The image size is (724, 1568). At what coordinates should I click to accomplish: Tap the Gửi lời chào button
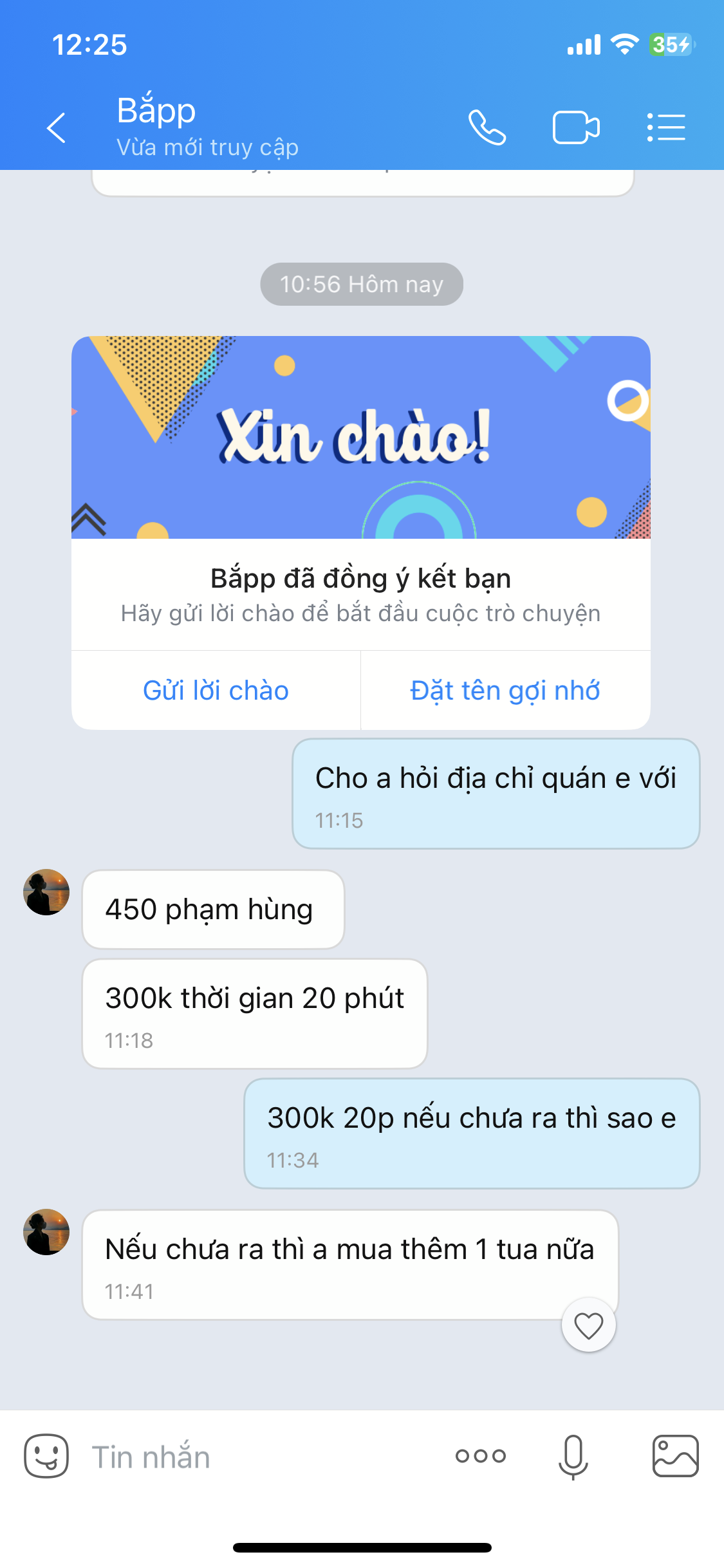pos(216,691)
